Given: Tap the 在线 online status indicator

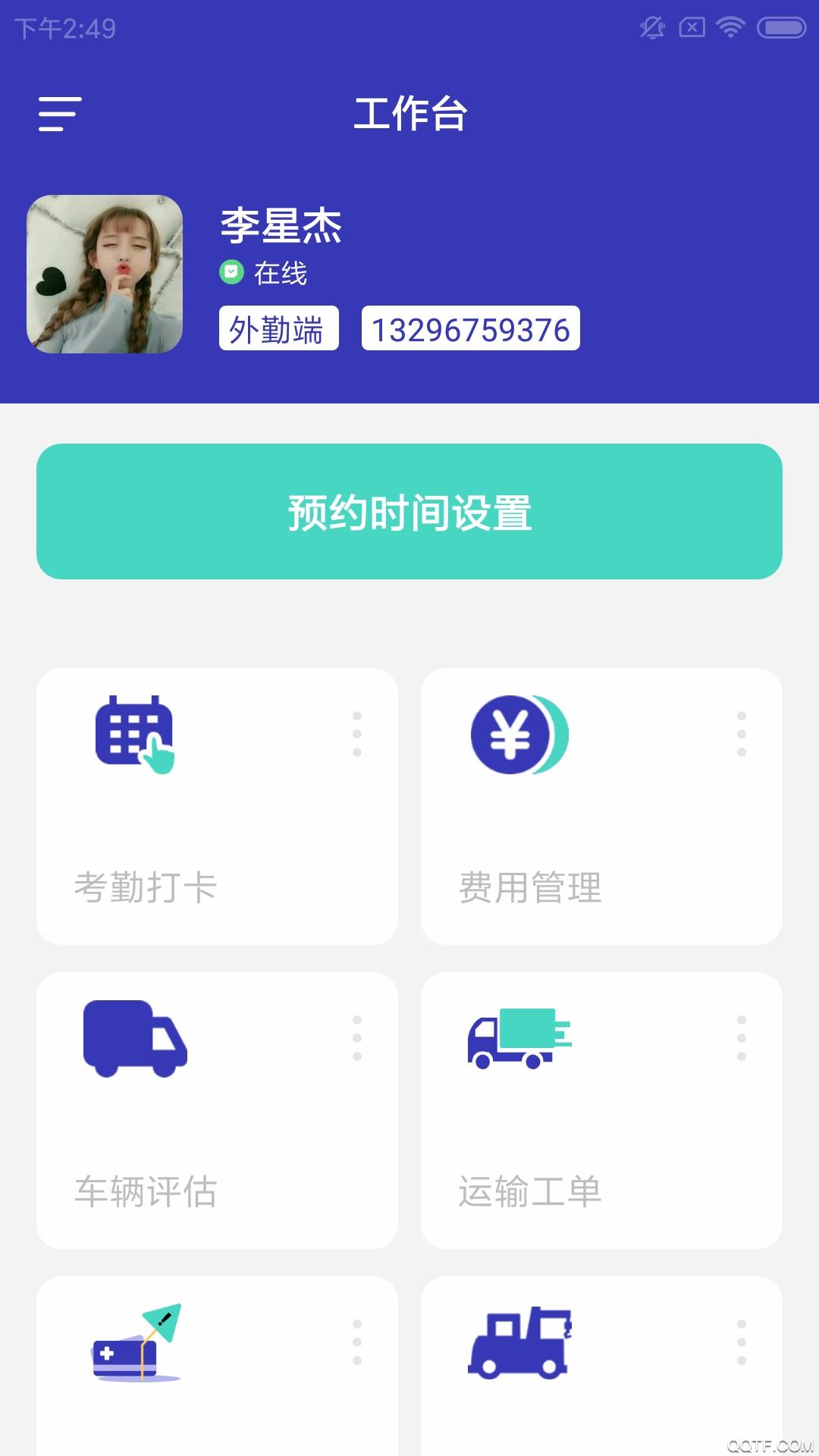Looking at the screenshot, I should click(263, 273).
